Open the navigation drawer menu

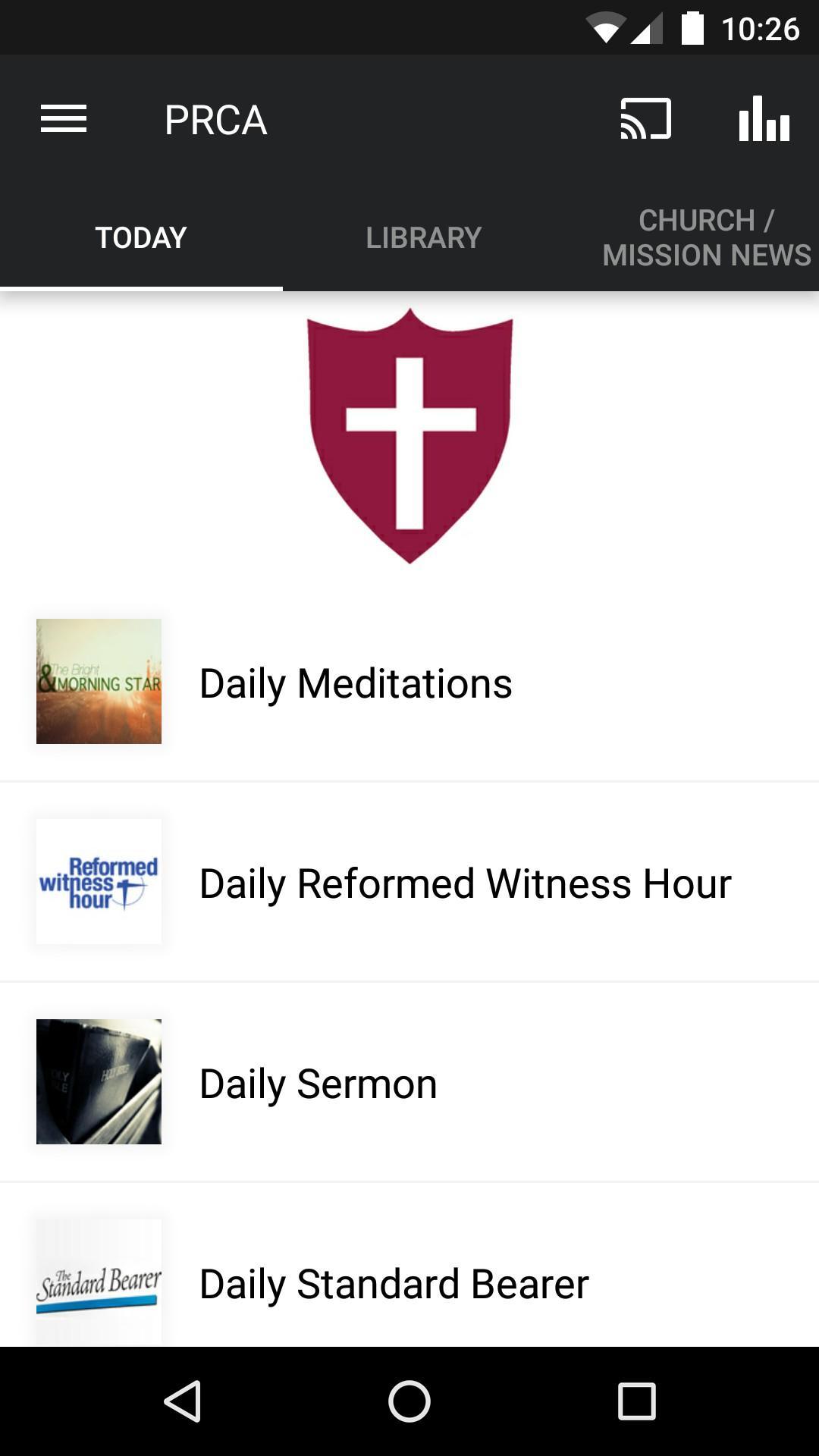pos(64,119)
